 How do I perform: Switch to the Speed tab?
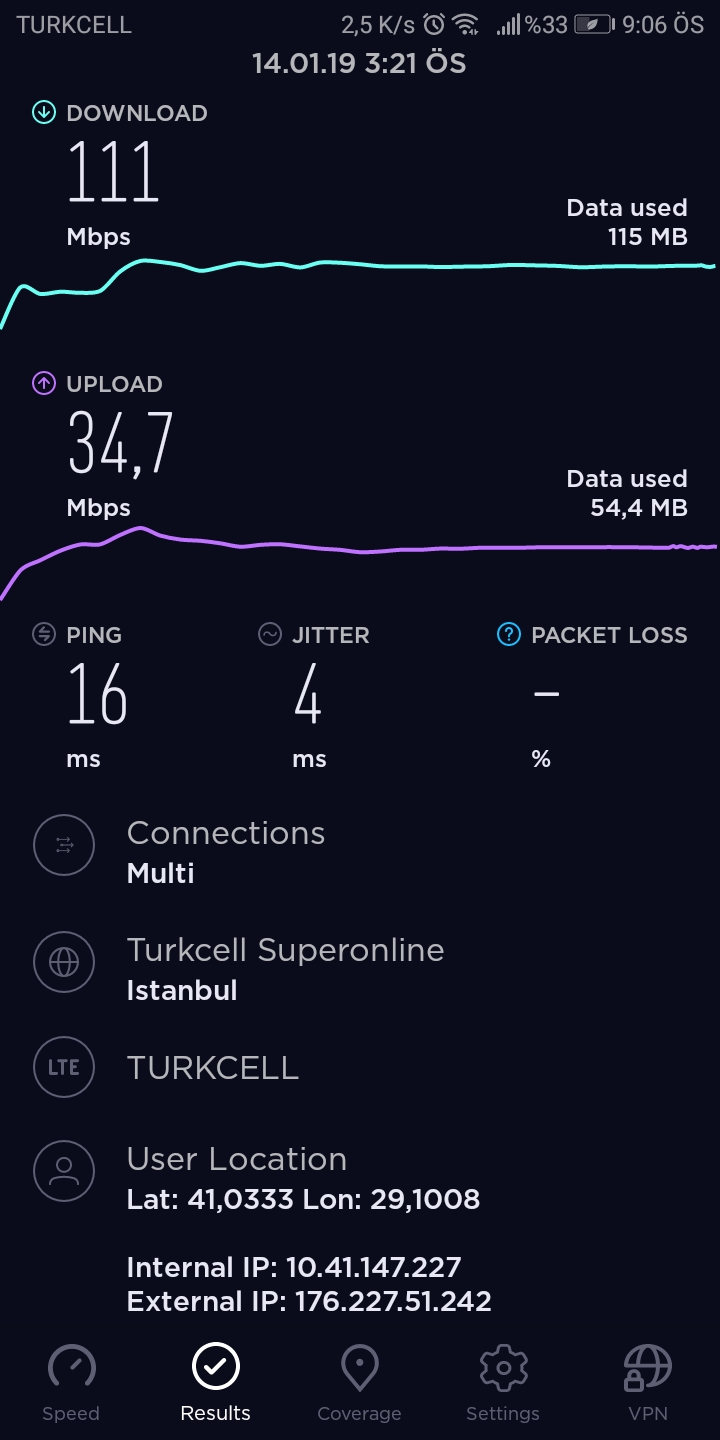pyautogui.click(x=71, y=1384)
